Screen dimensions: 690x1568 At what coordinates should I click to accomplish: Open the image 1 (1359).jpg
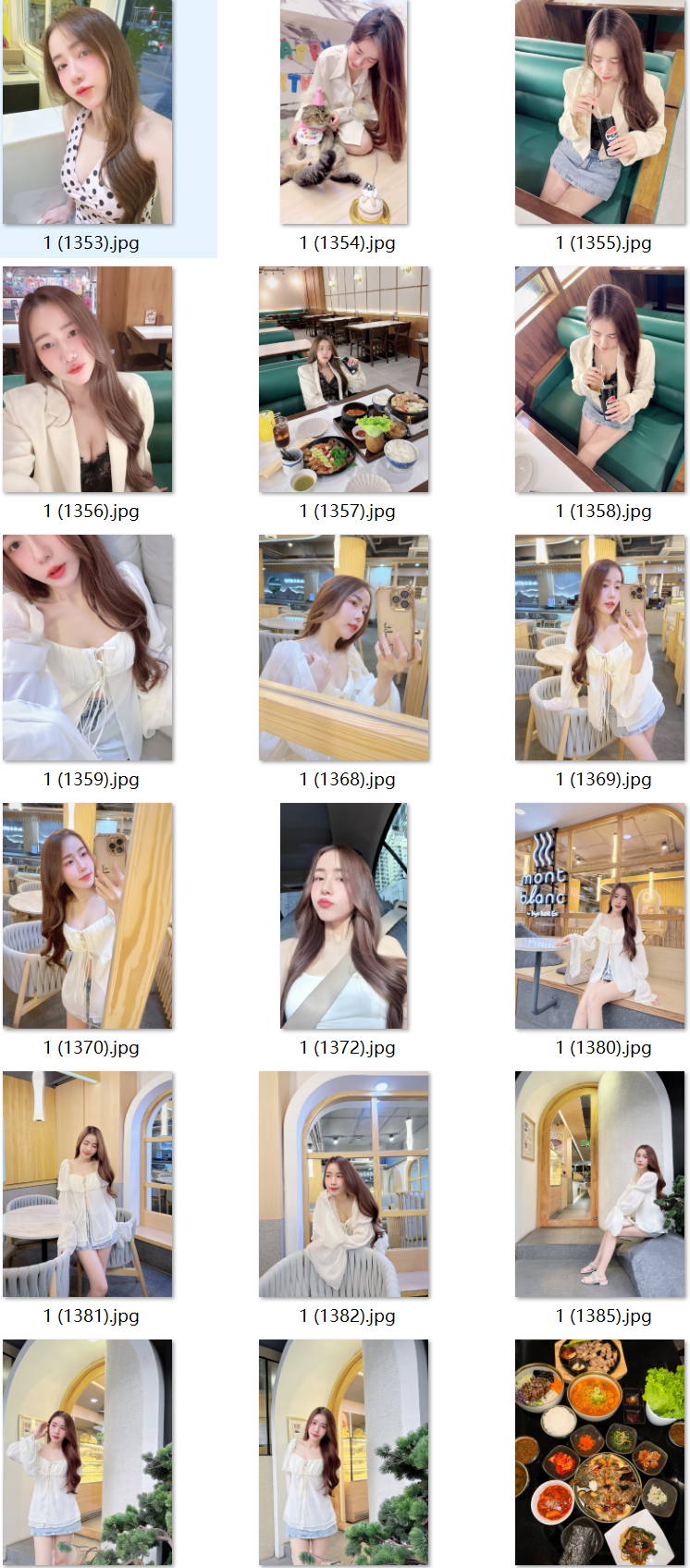pos(88,648)
